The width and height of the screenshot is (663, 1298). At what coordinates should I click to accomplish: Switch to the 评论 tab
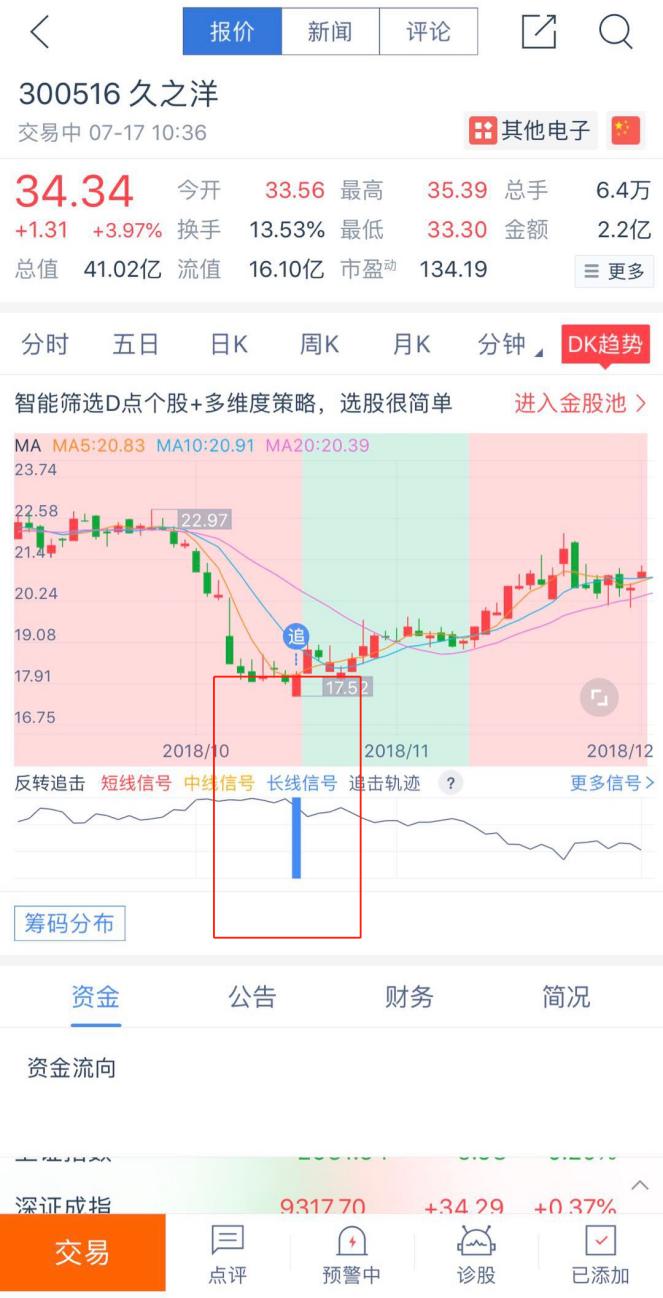coord(428,32)
